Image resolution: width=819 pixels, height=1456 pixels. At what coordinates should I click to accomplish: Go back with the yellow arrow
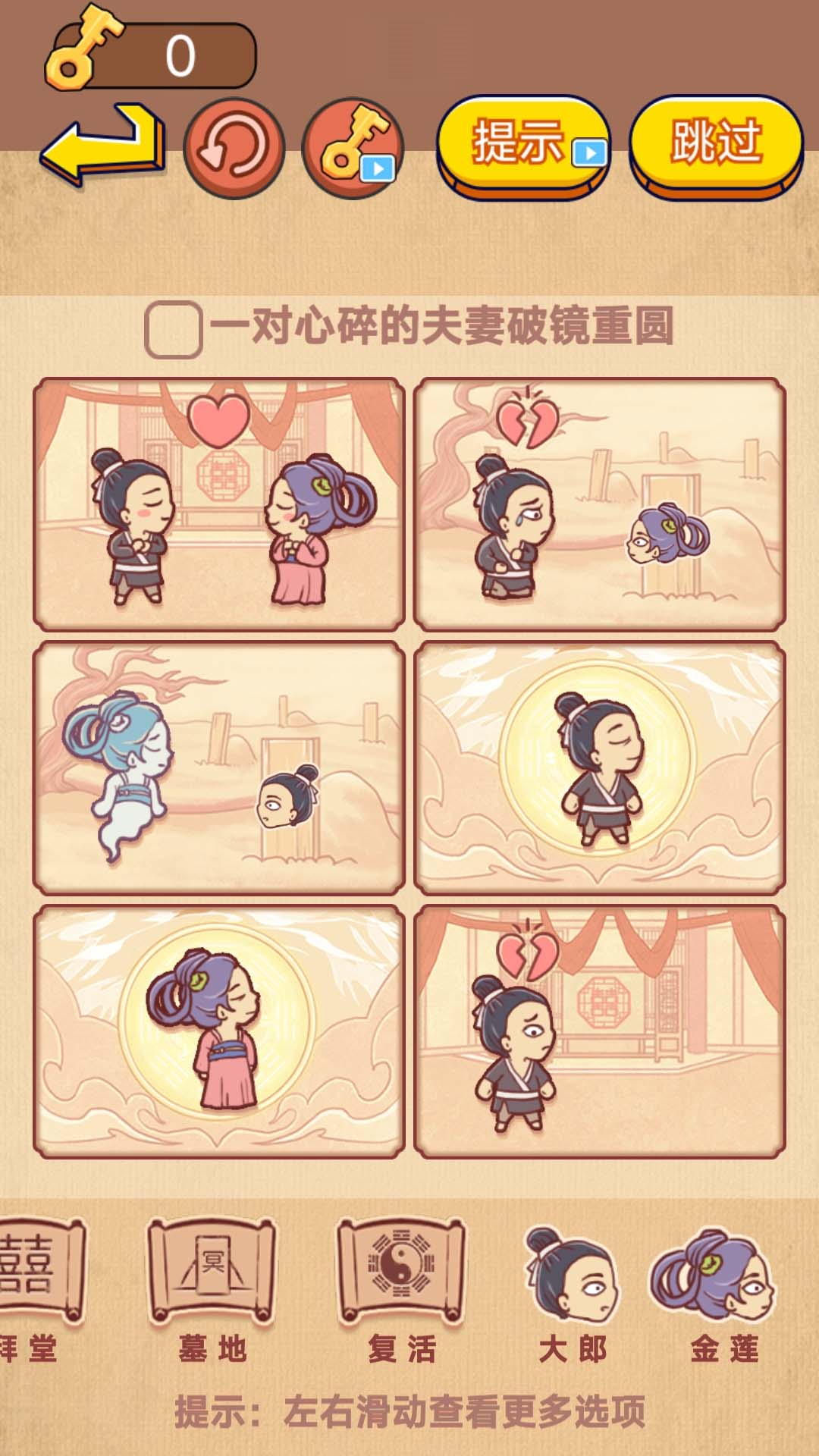coord(102,144)
